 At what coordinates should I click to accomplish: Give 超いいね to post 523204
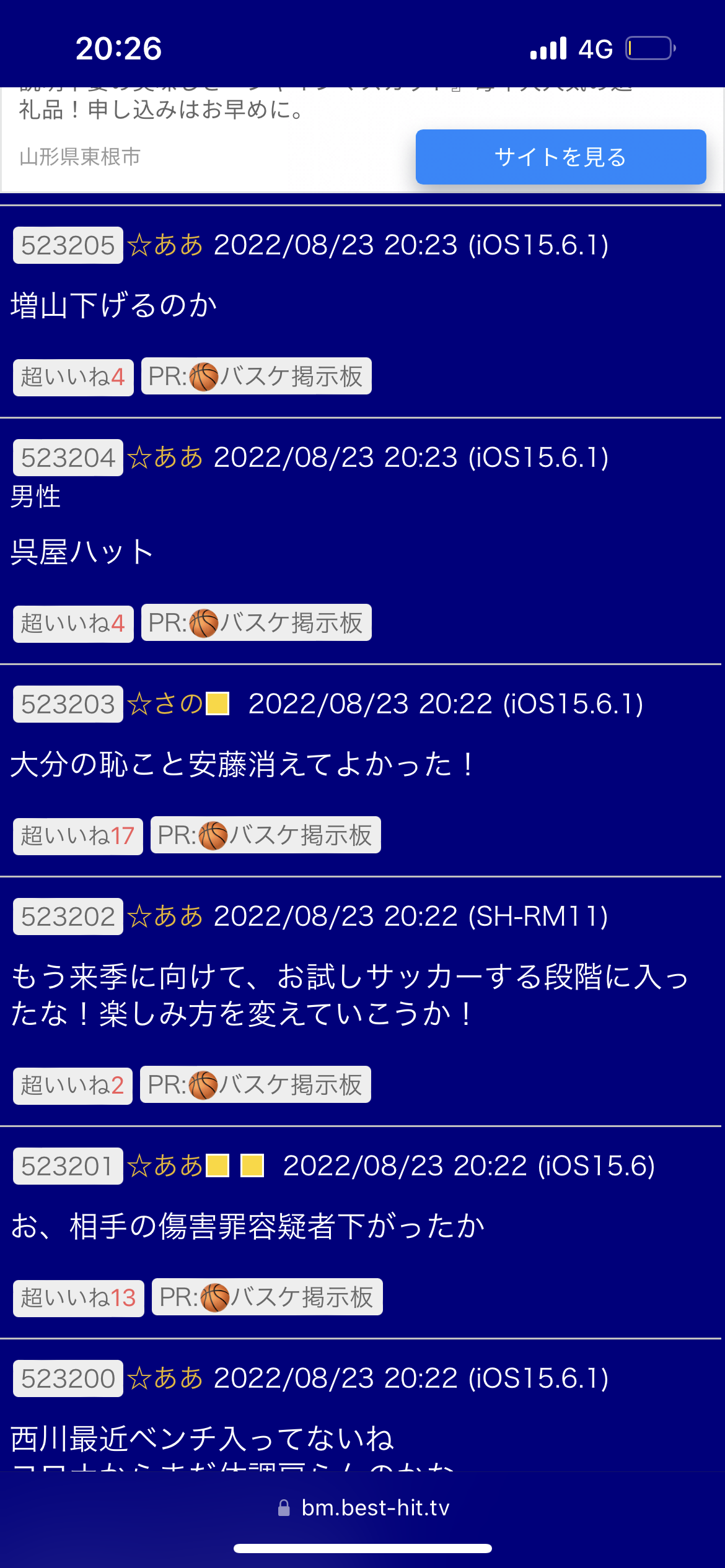coord(73,624)
